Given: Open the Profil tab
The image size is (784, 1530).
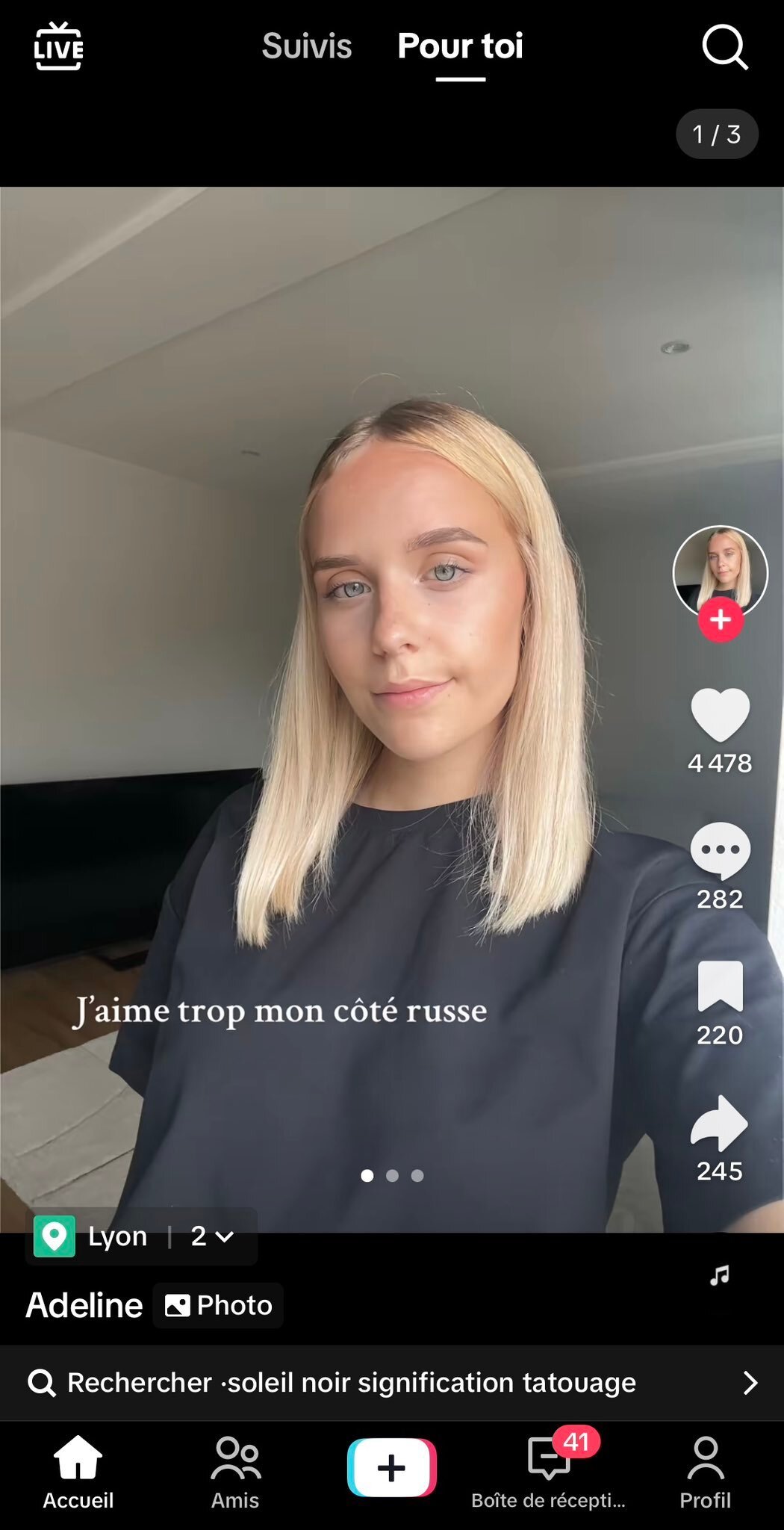Looking at the screenshot, I should [x=706, y=1472].
